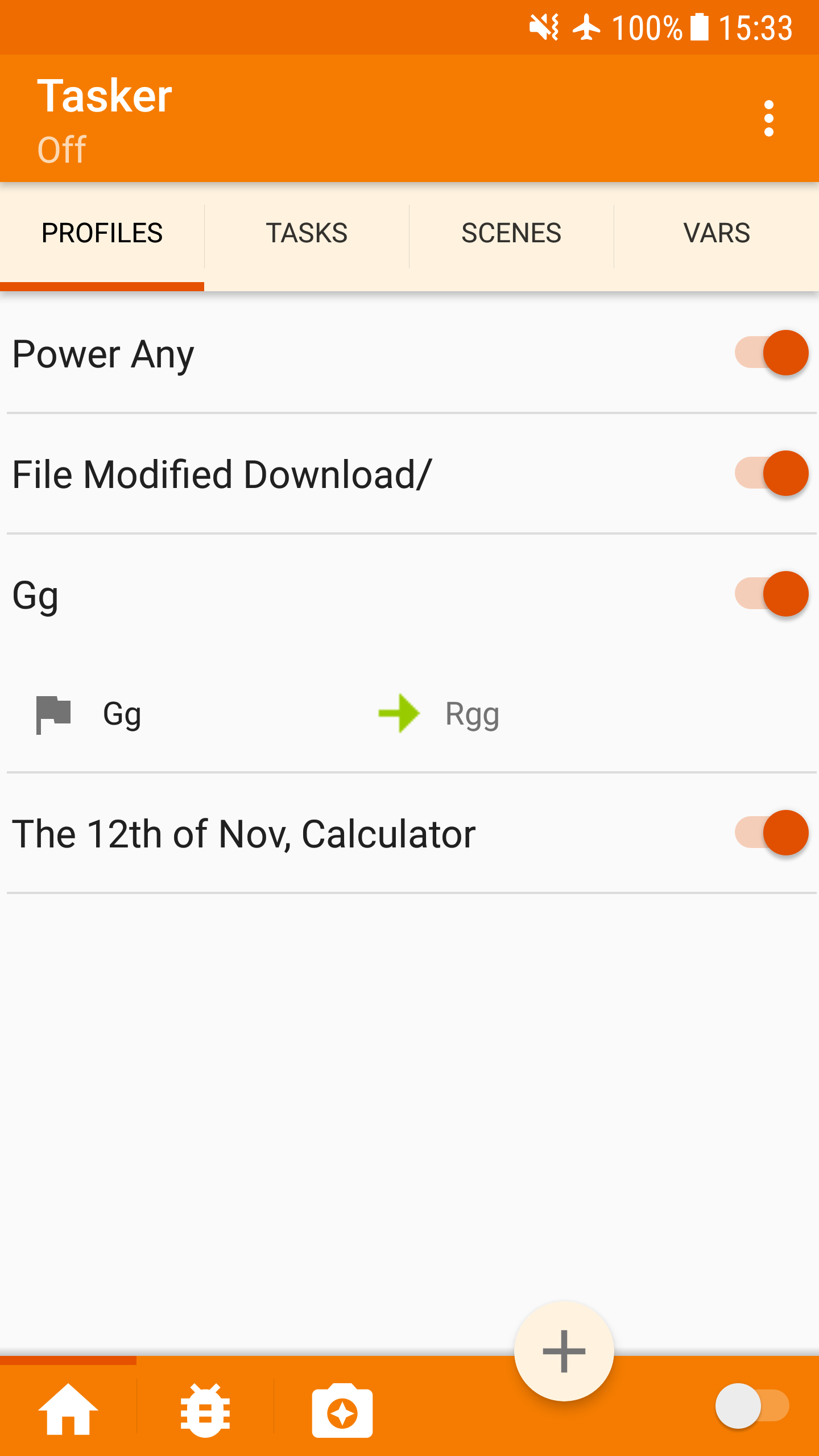Switch to the Scenes tab
This screenshot has width=819, height=1456.
[x=511, y=233]
